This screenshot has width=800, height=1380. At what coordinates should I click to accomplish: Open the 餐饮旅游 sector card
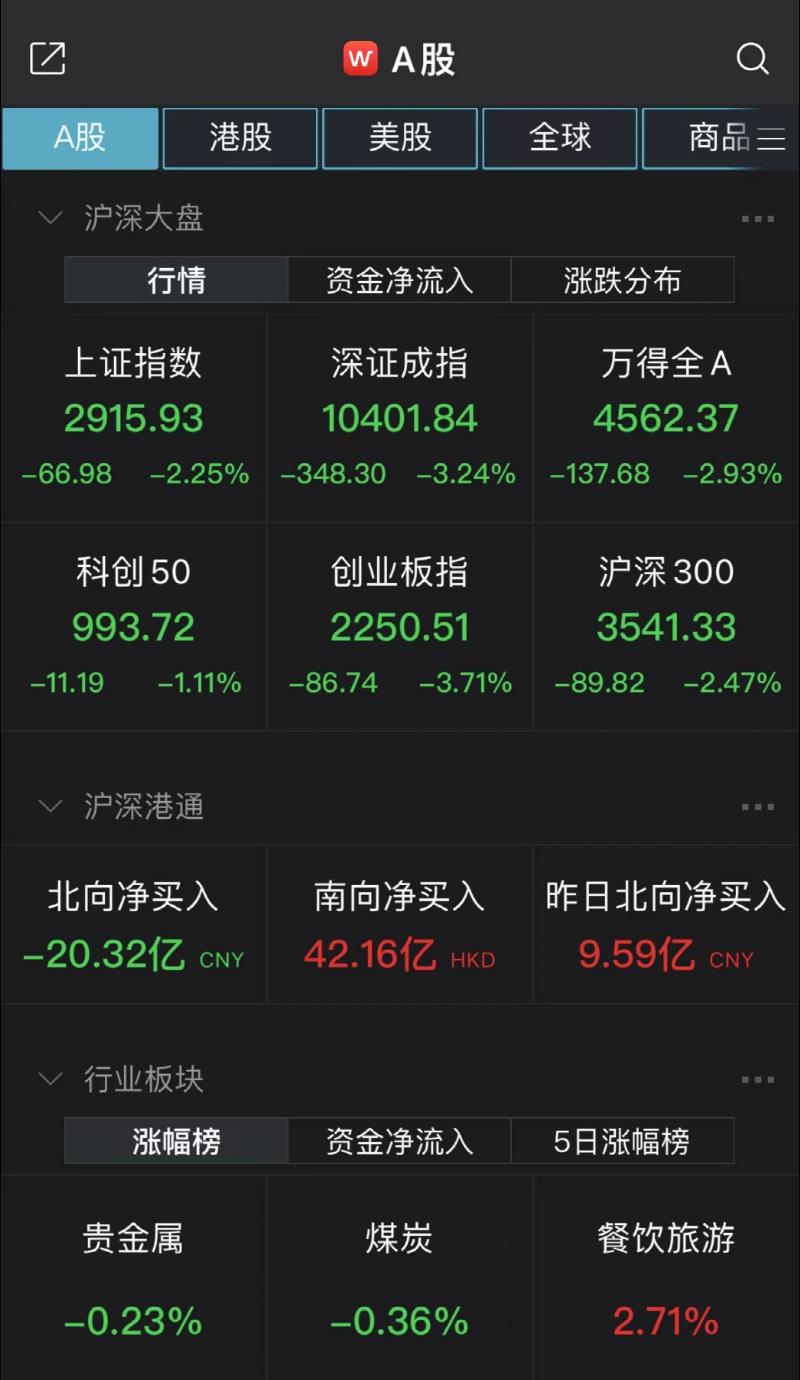[x=666, y=1280]
